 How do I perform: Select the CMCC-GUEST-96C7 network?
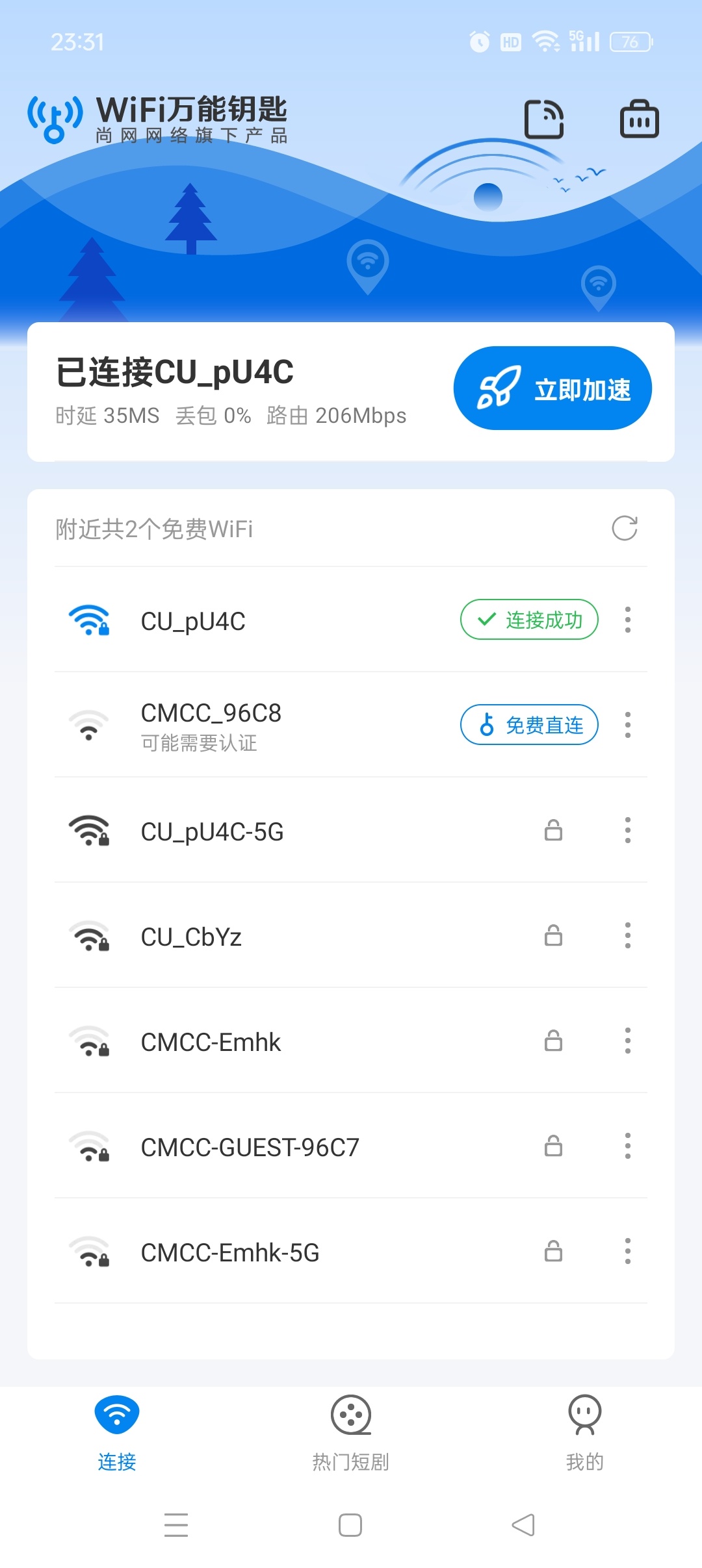click(x=250, y=1147)
